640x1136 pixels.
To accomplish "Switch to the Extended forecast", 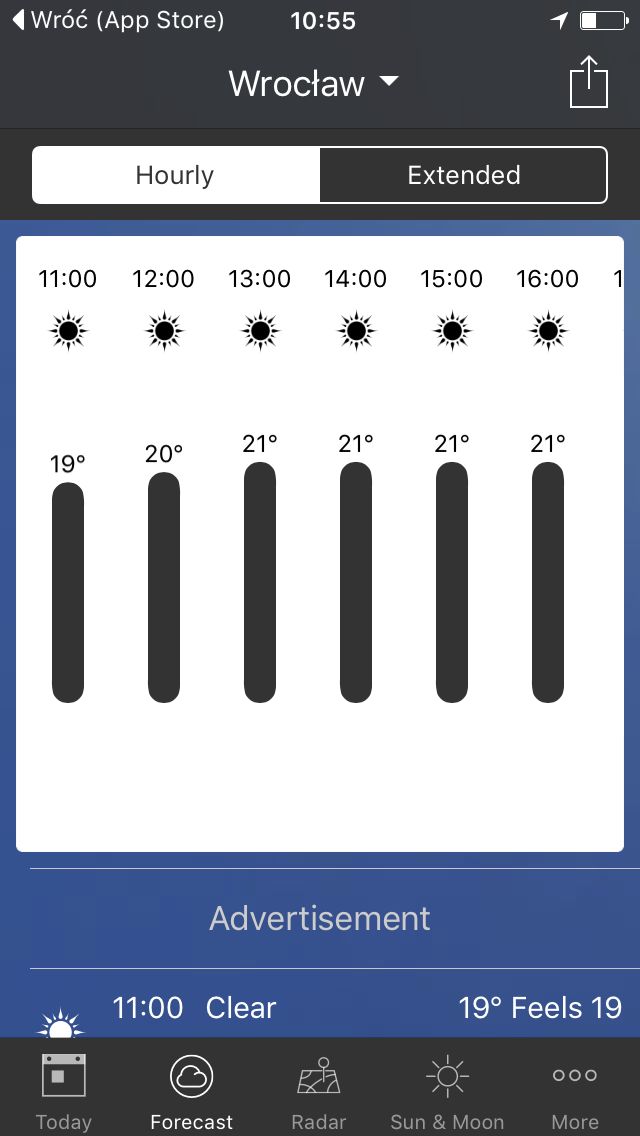I will pyautogui.click(x=463, y=175).
